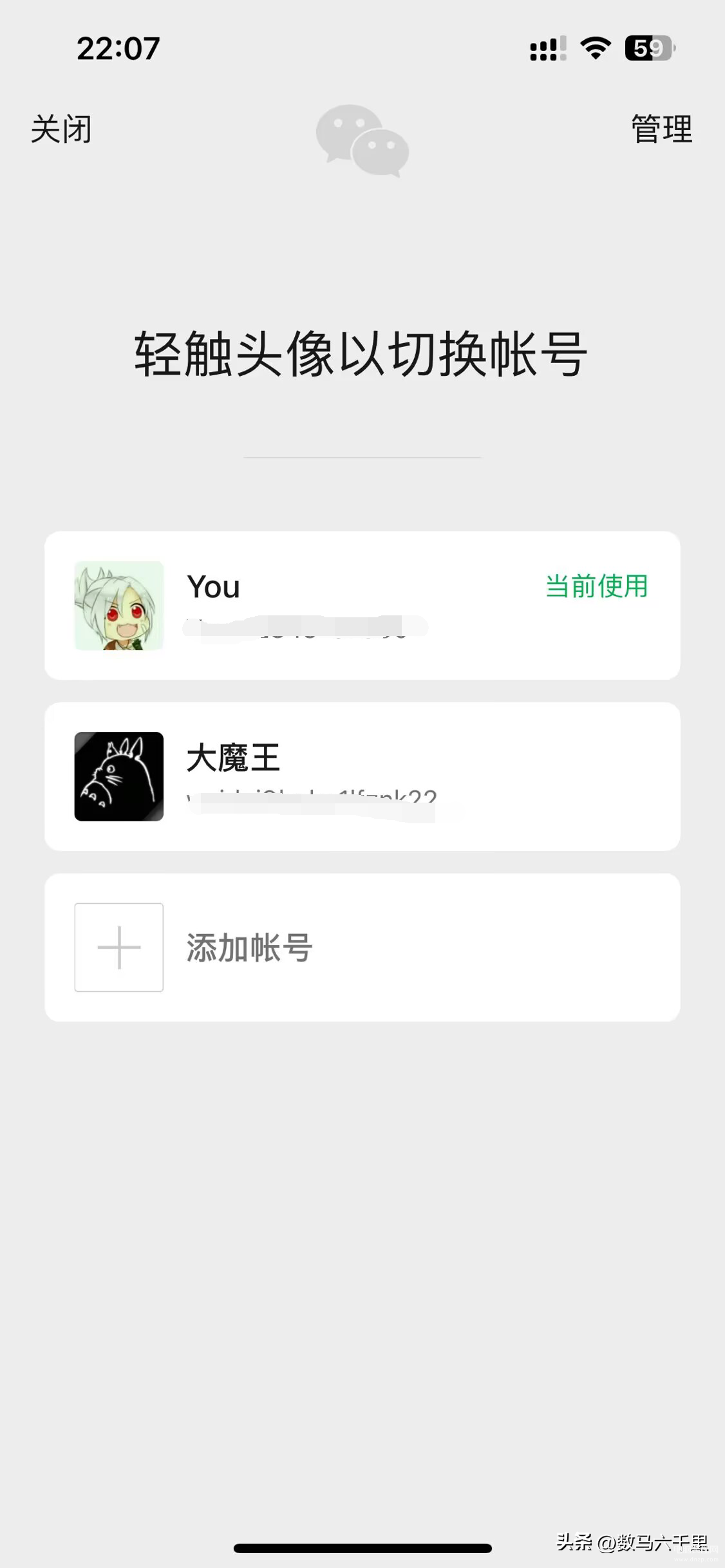The height and width of the screenshot is (1568, 725).
Task: Open 管理 to manage accounts
Action: [661, 129]
